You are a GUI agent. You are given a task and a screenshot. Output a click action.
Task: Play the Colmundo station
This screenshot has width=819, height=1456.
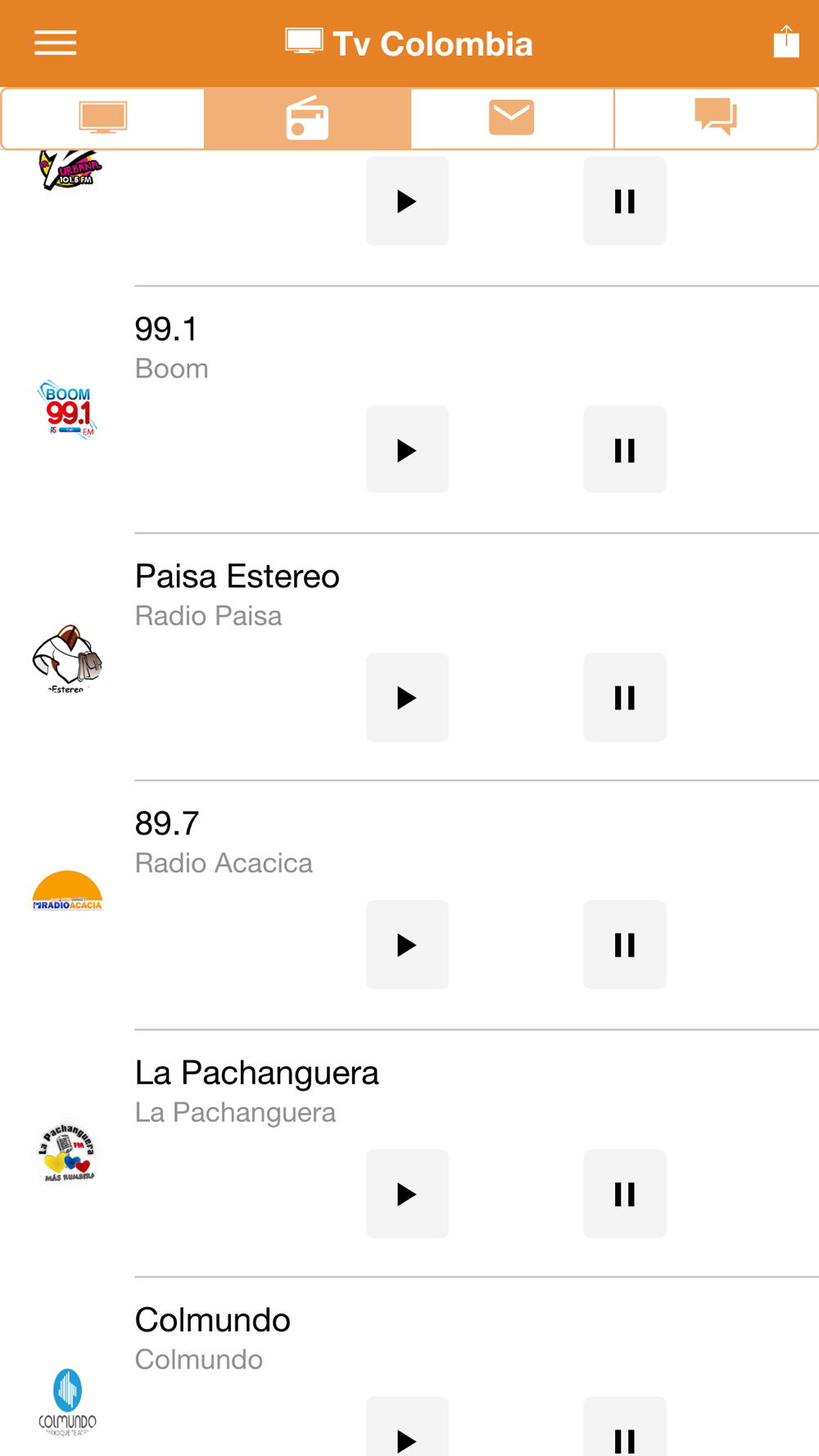point(407,1429)
